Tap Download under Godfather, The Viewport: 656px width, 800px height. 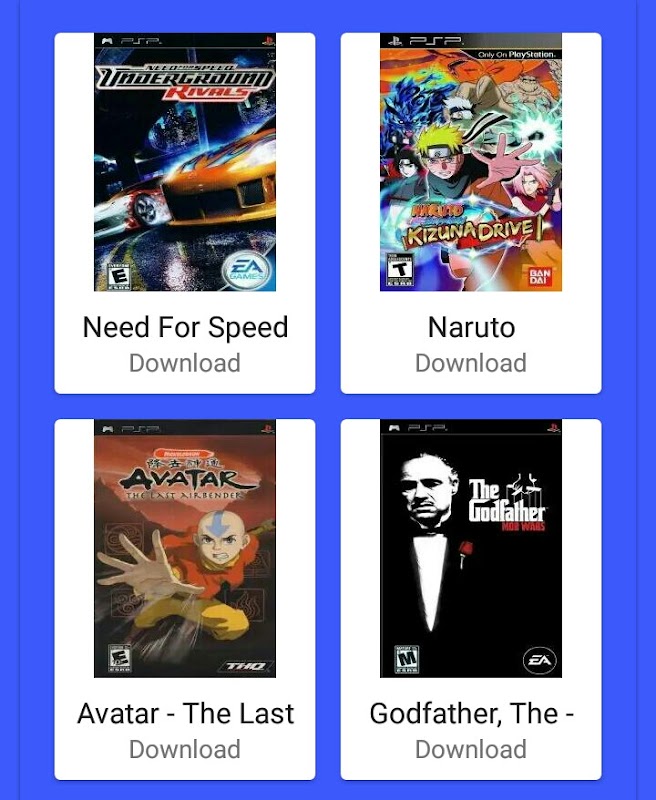click(471, 749)
